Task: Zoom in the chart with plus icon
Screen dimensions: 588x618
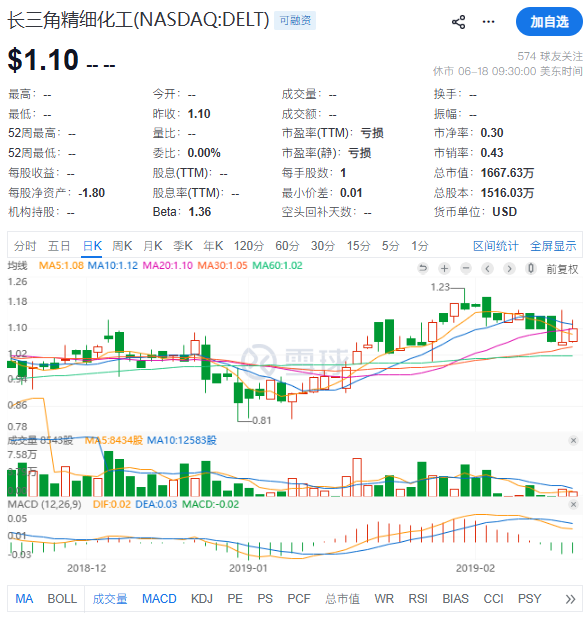Action: [x=444, y=269]
